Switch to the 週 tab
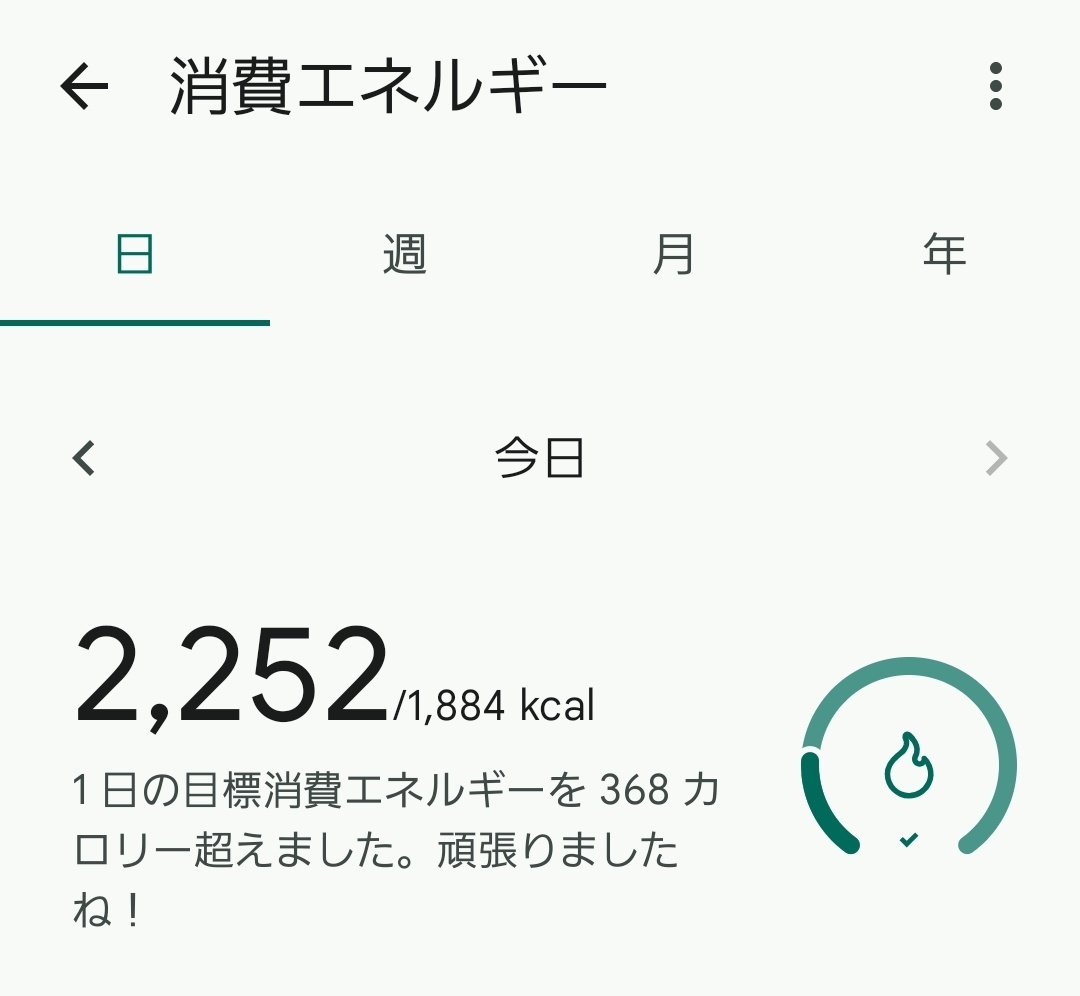The width and height of the screenshot is (1080, 996). point(404,255)
